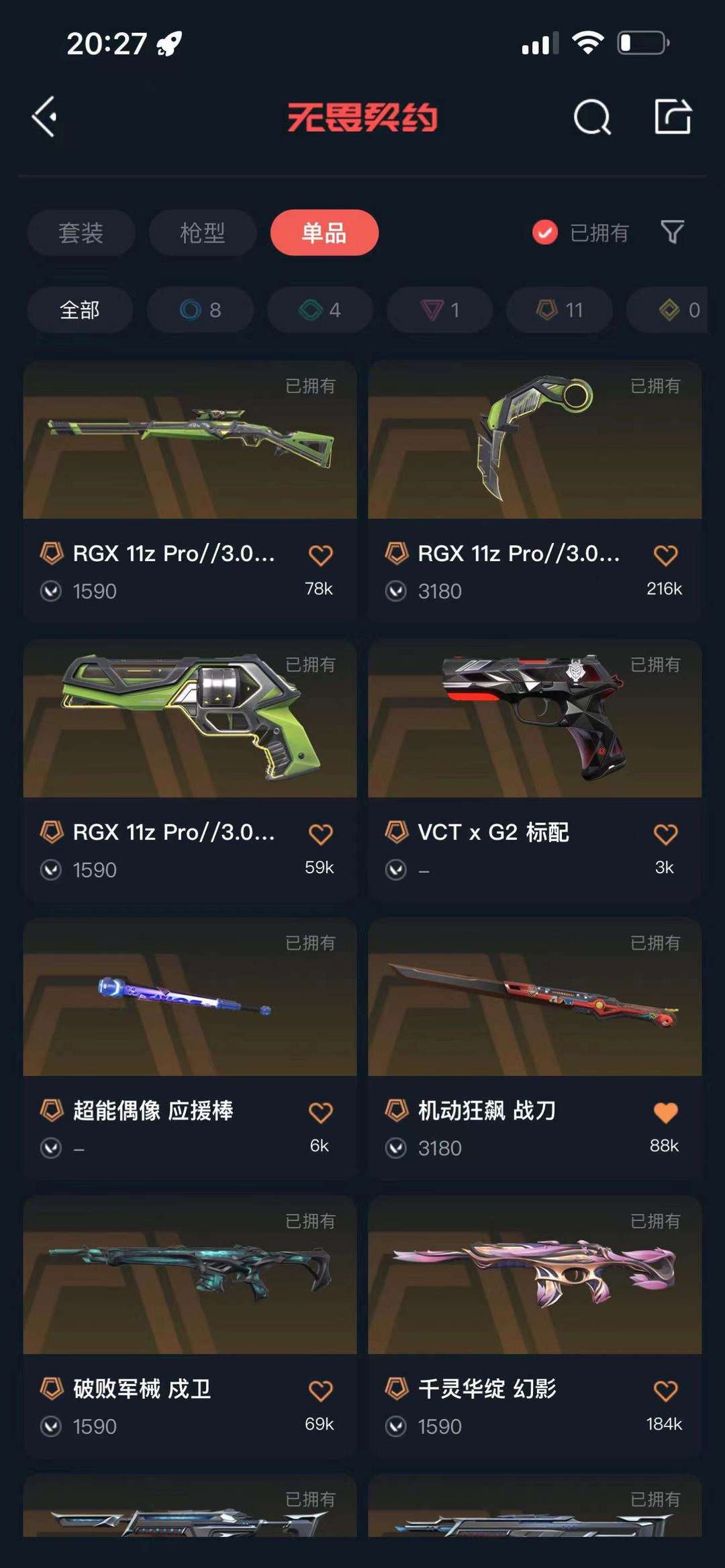Select the 单品 tab
725x1568 pixels.
click(x=324, y=233)
